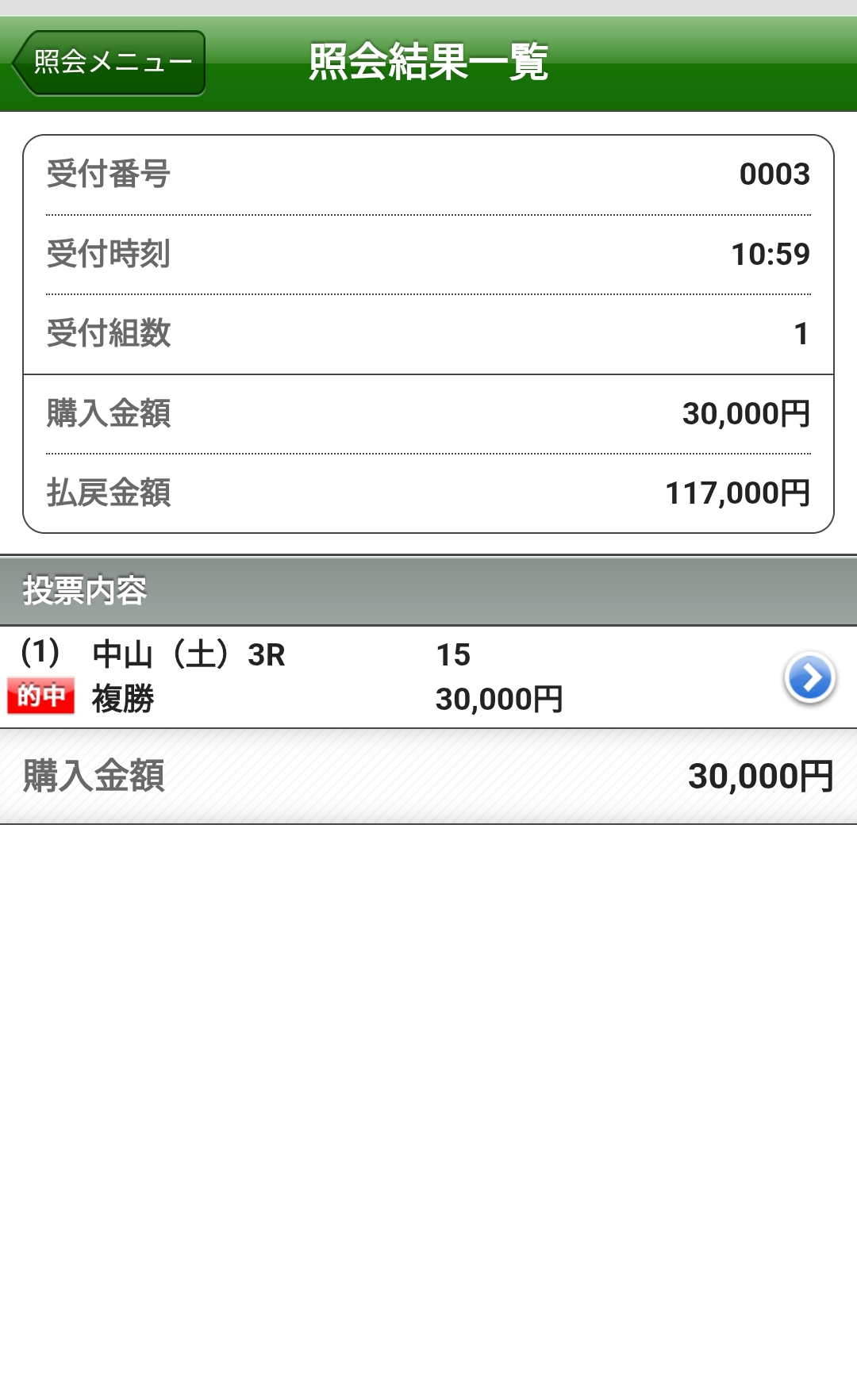This screenshot has height=1400, width=857.
Task: Go back to 照会メニュー
Action: tap(110, 63)
